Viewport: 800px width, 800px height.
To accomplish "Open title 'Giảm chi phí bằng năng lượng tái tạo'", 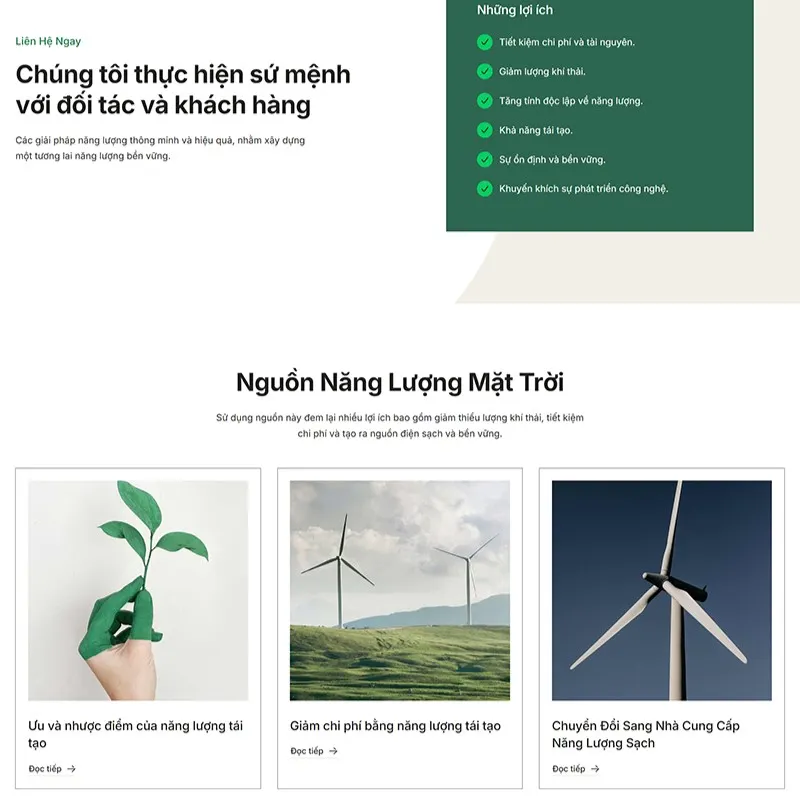I will 395,726.
